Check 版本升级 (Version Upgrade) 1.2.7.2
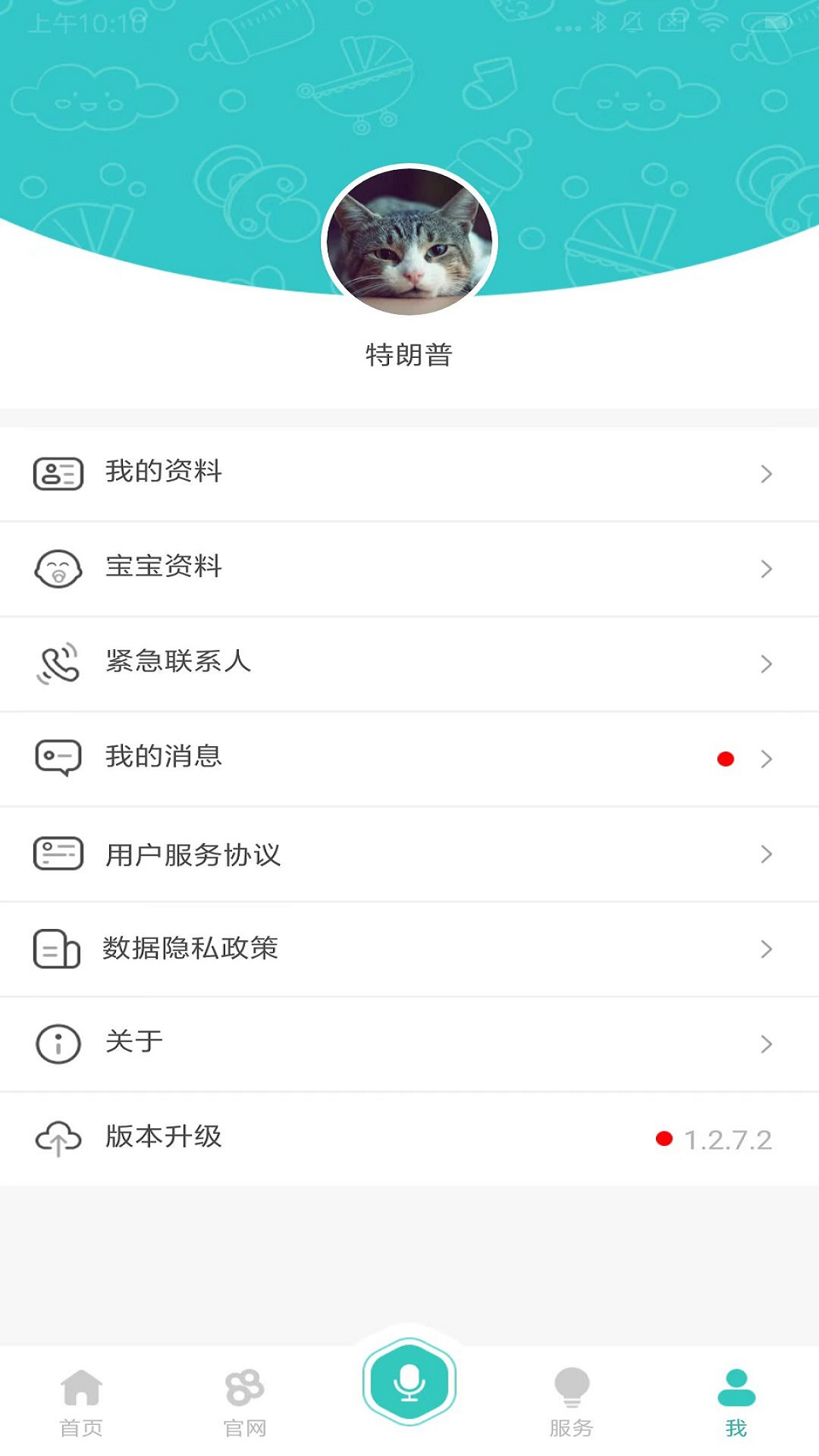This screenshot has height=1456, width=819. point(409,1138)
